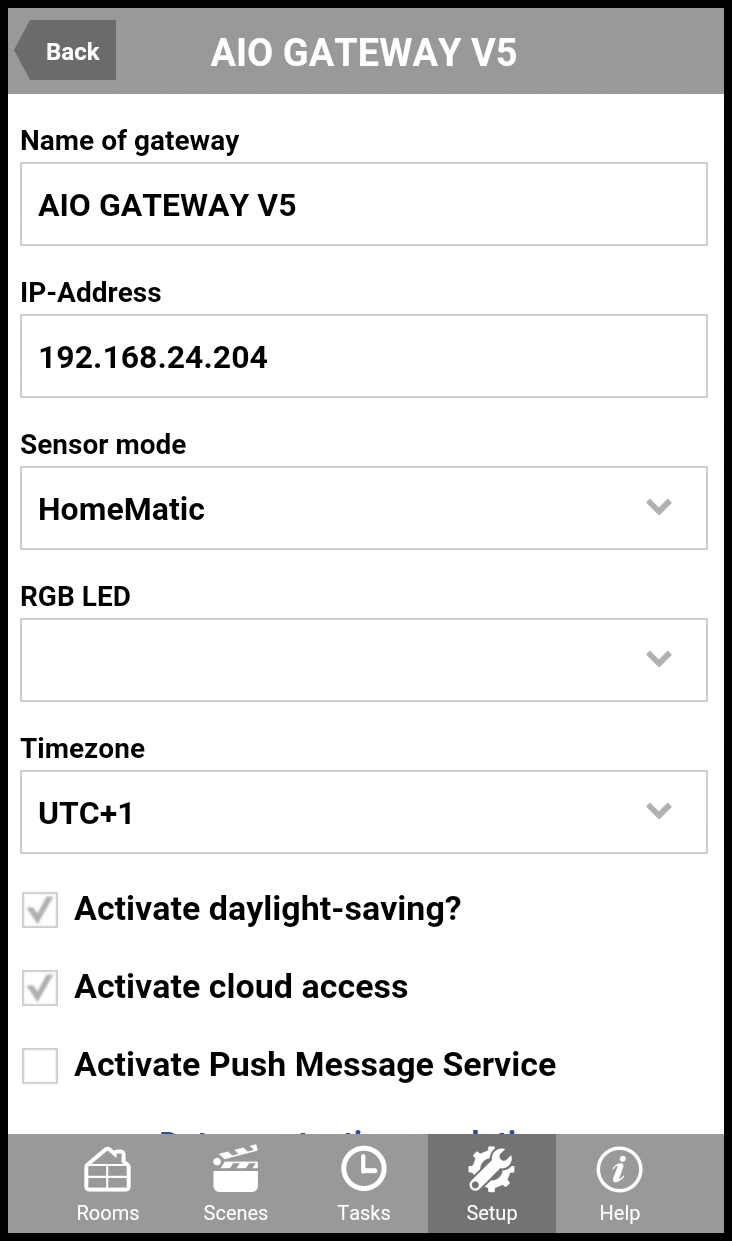Open the Help tab
This screenshot has width=732, height=1241.
click(x=619, y=1185)
